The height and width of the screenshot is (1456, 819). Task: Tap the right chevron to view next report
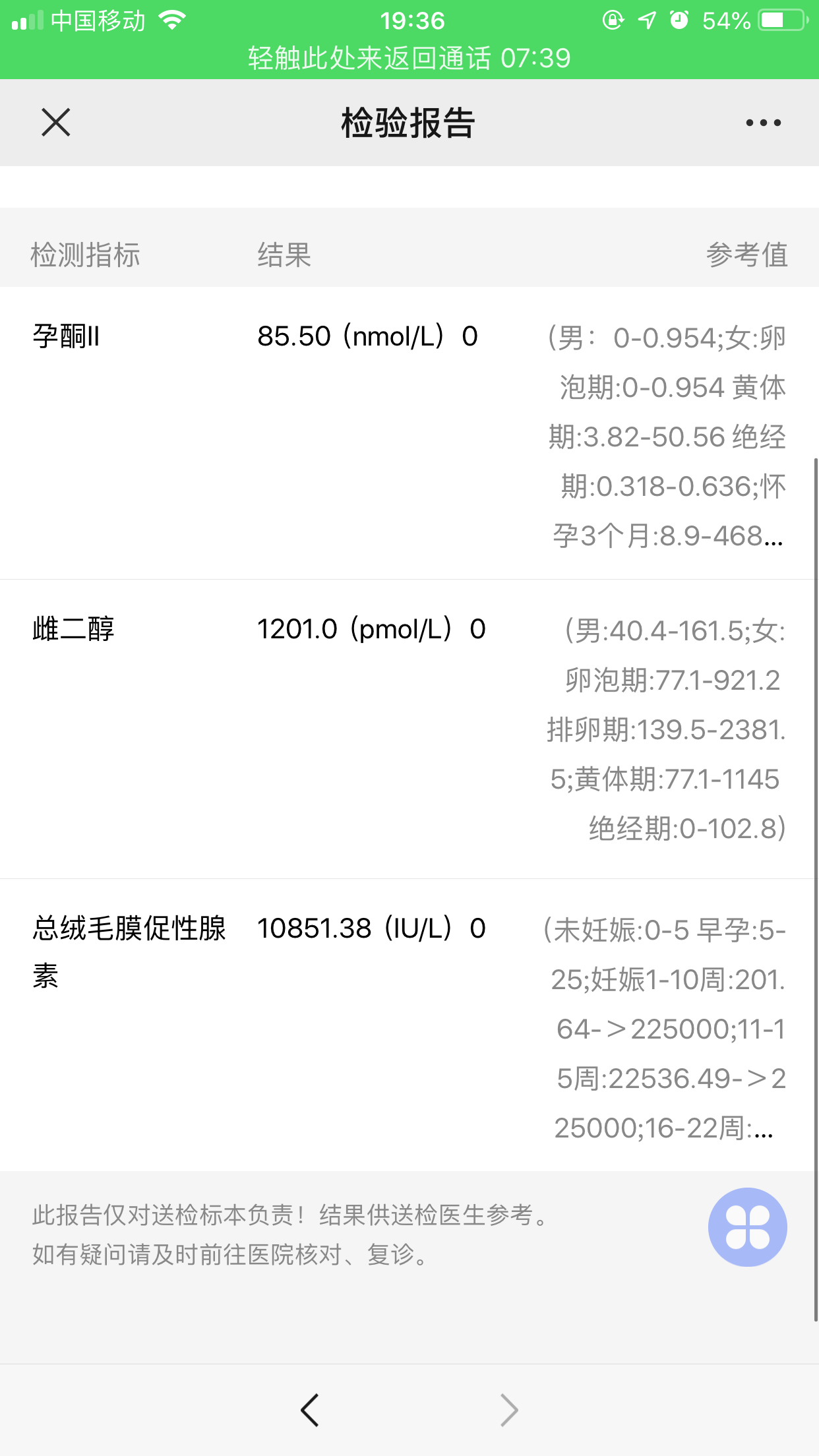508,1410
